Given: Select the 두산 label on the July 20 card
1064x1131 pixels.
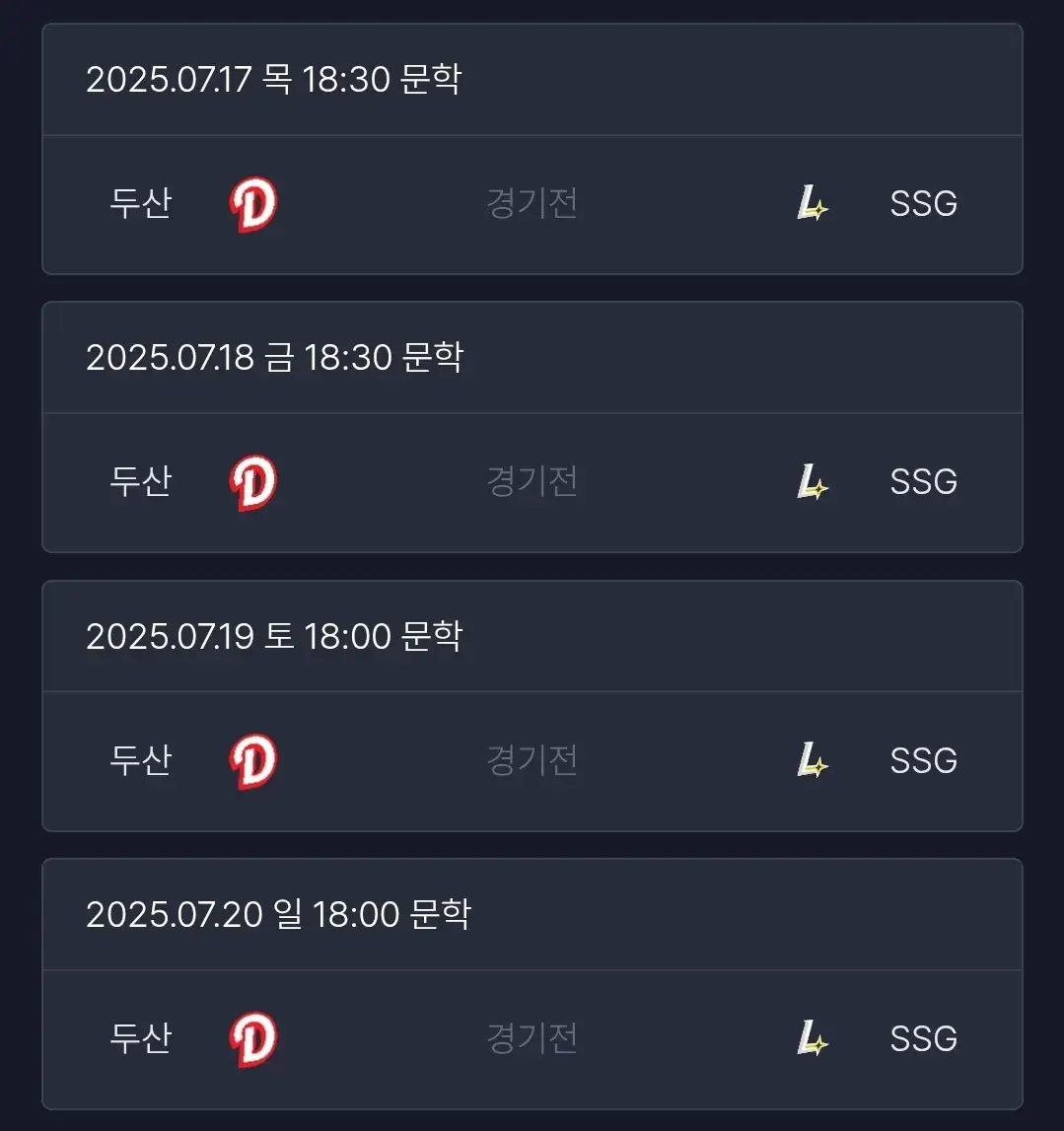Looking at the screenshot, I should 141,1037.
